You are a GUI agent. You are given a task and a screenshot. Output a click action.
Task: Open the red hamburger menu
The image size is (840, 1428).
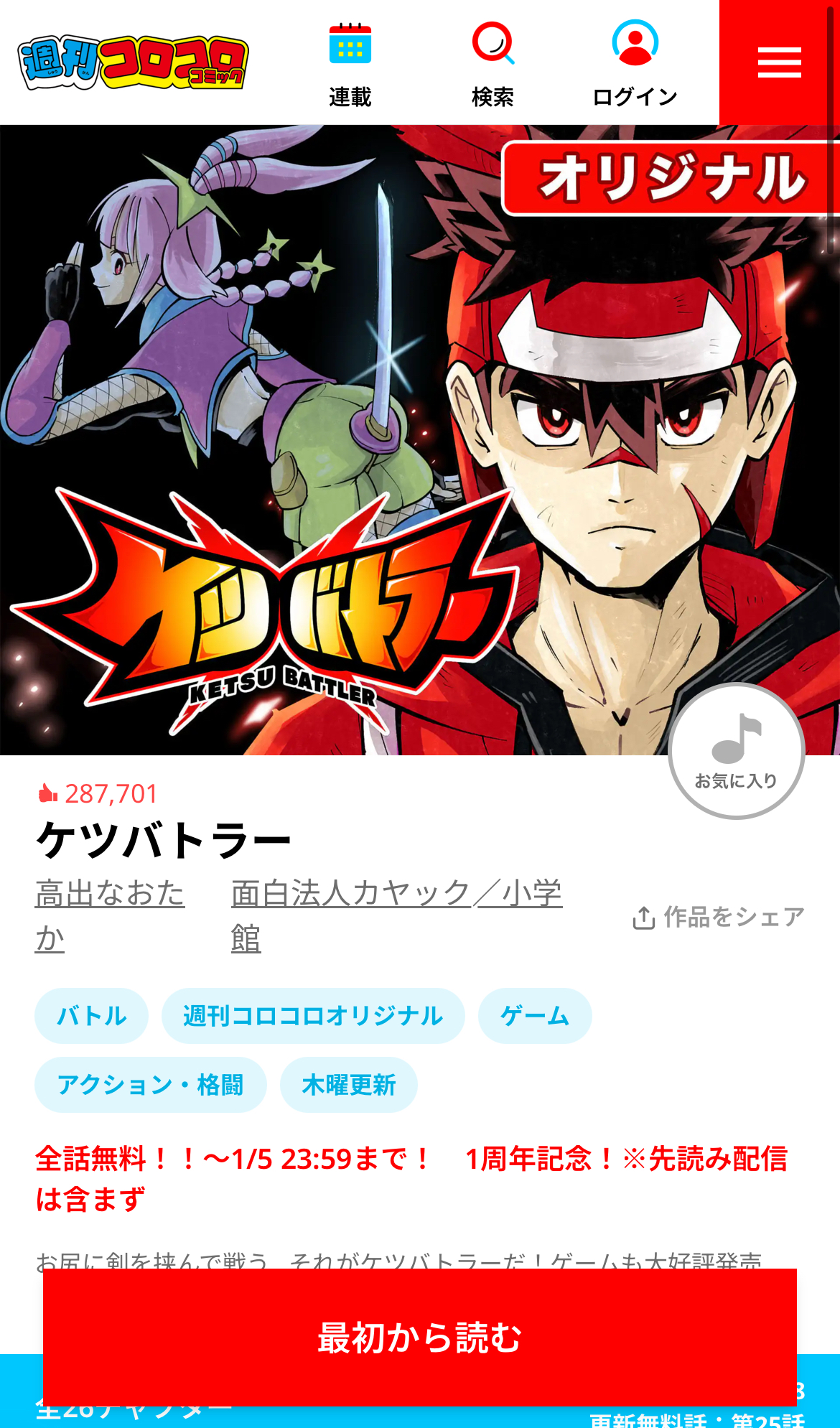(x=780, y=62)
